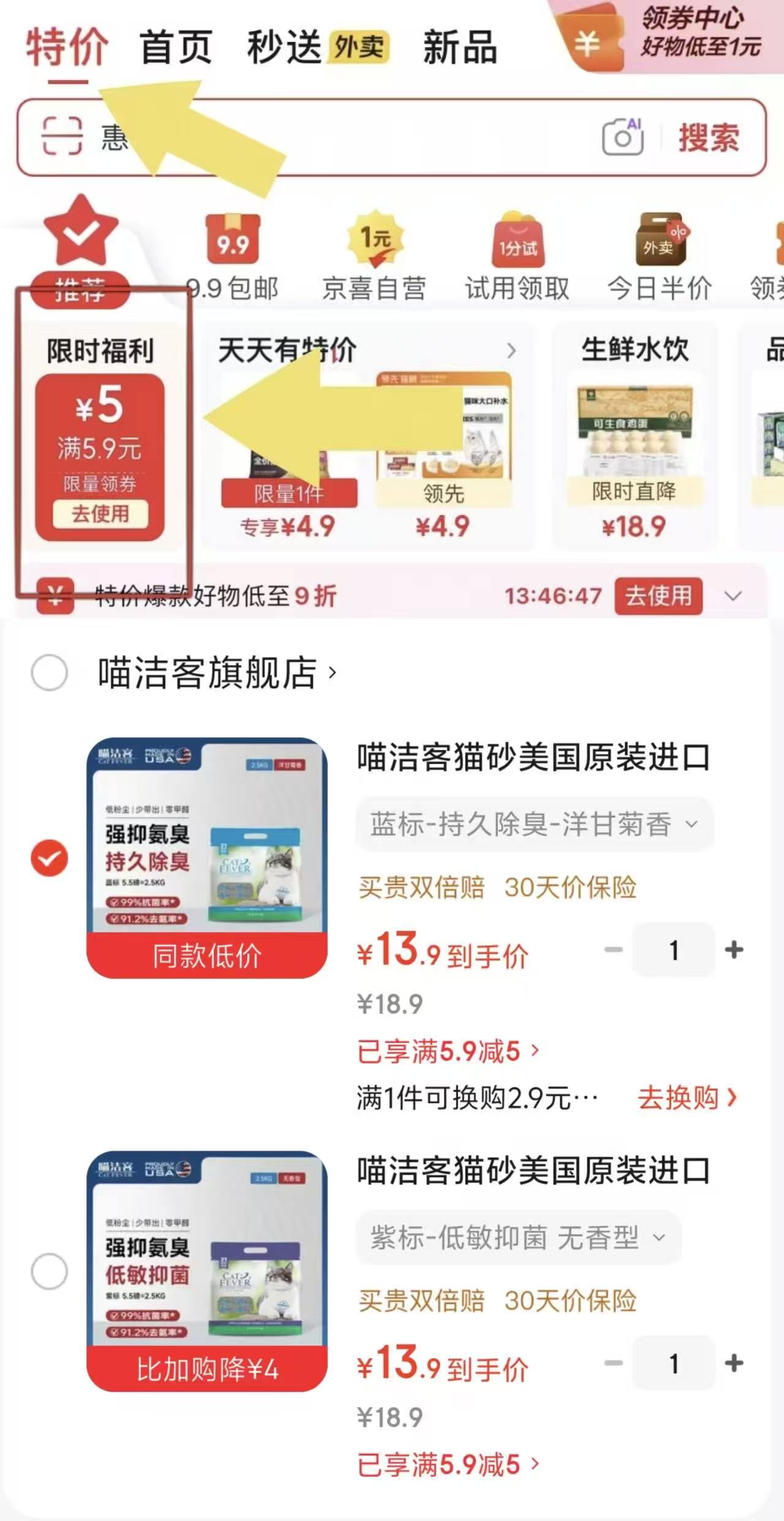Viewport: 784px width, 1521px height.
Task: Open the scan icon in search bar
Action: pos(61,136)
